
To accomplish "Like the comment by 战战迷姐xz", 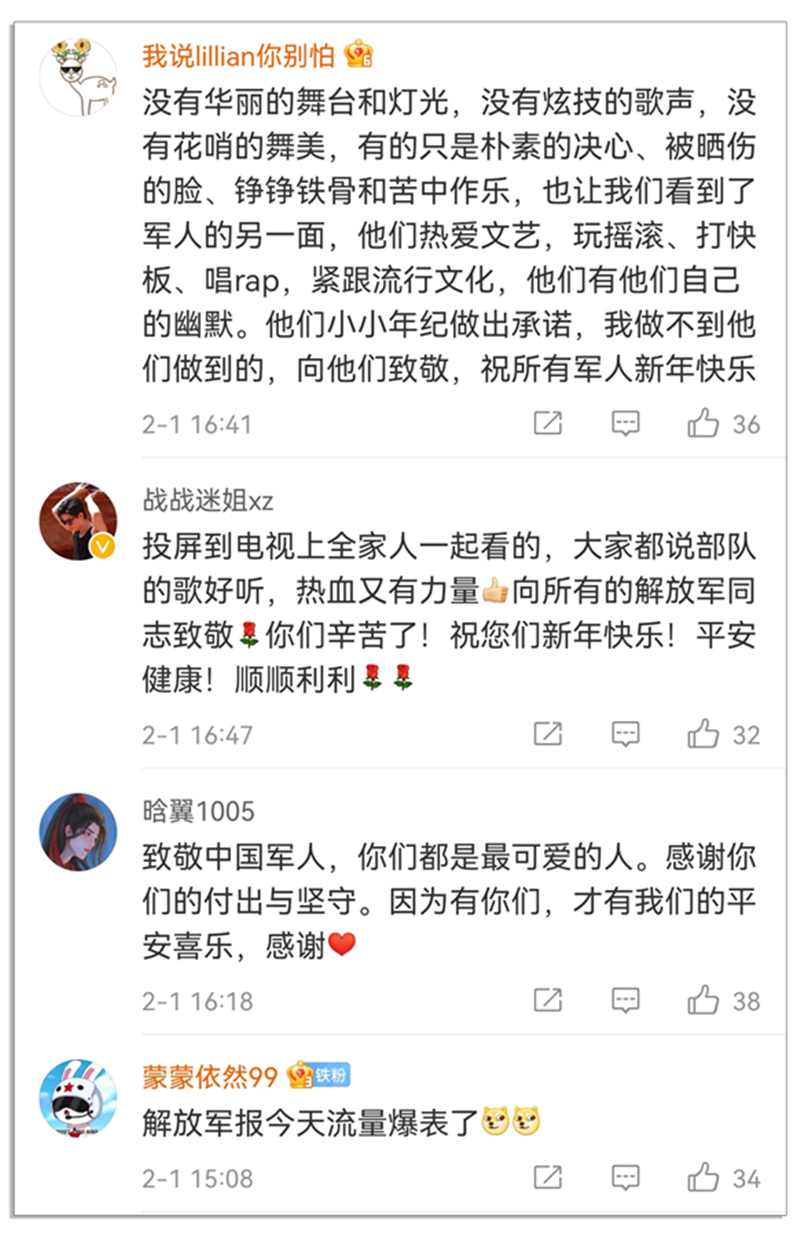I will 704,735.
